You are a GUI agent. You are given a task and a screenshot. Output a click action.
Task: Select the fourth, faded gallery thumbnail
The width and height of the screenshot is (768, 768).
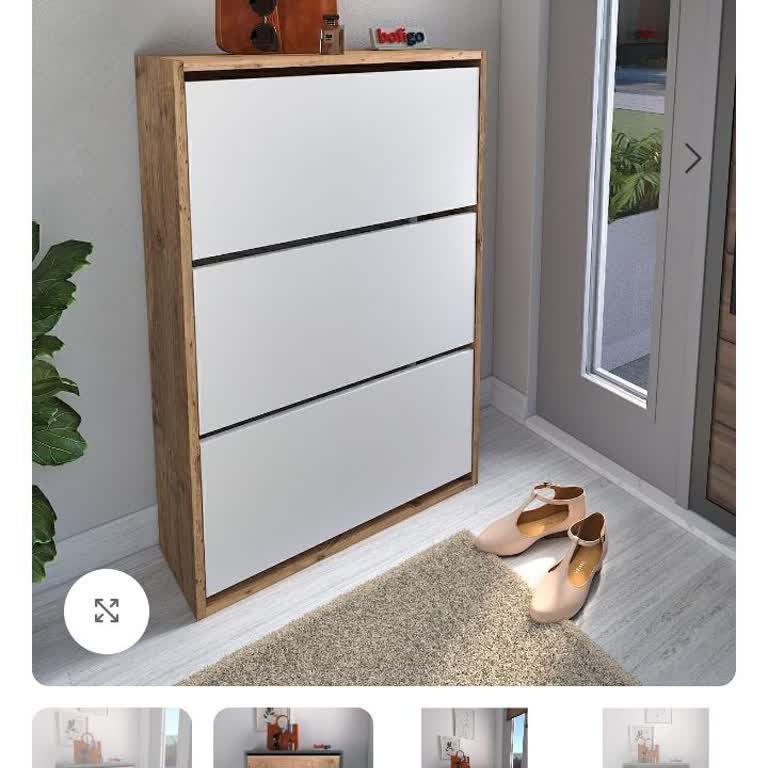[x=655, y=738]
